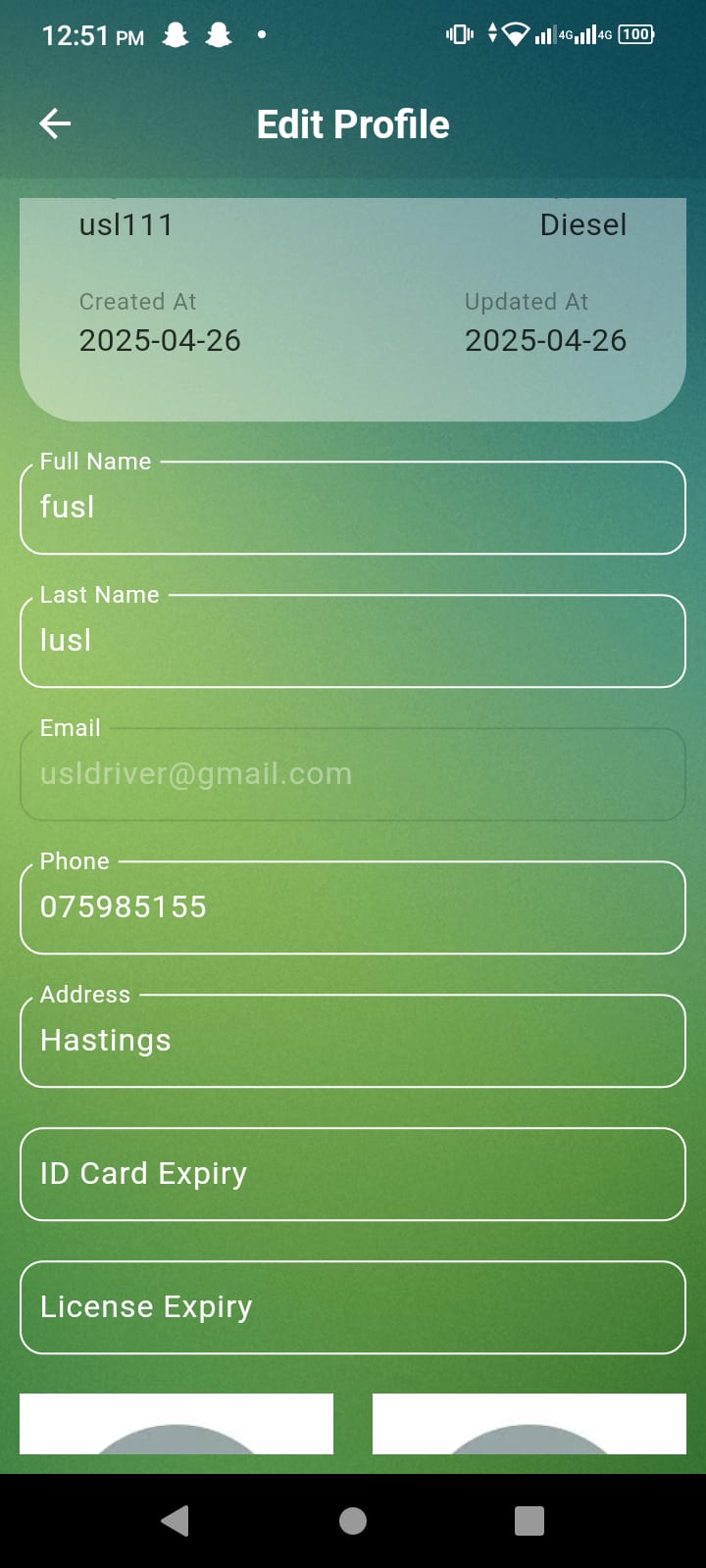Edit the Phone field showing 075985155

point(353,907)
